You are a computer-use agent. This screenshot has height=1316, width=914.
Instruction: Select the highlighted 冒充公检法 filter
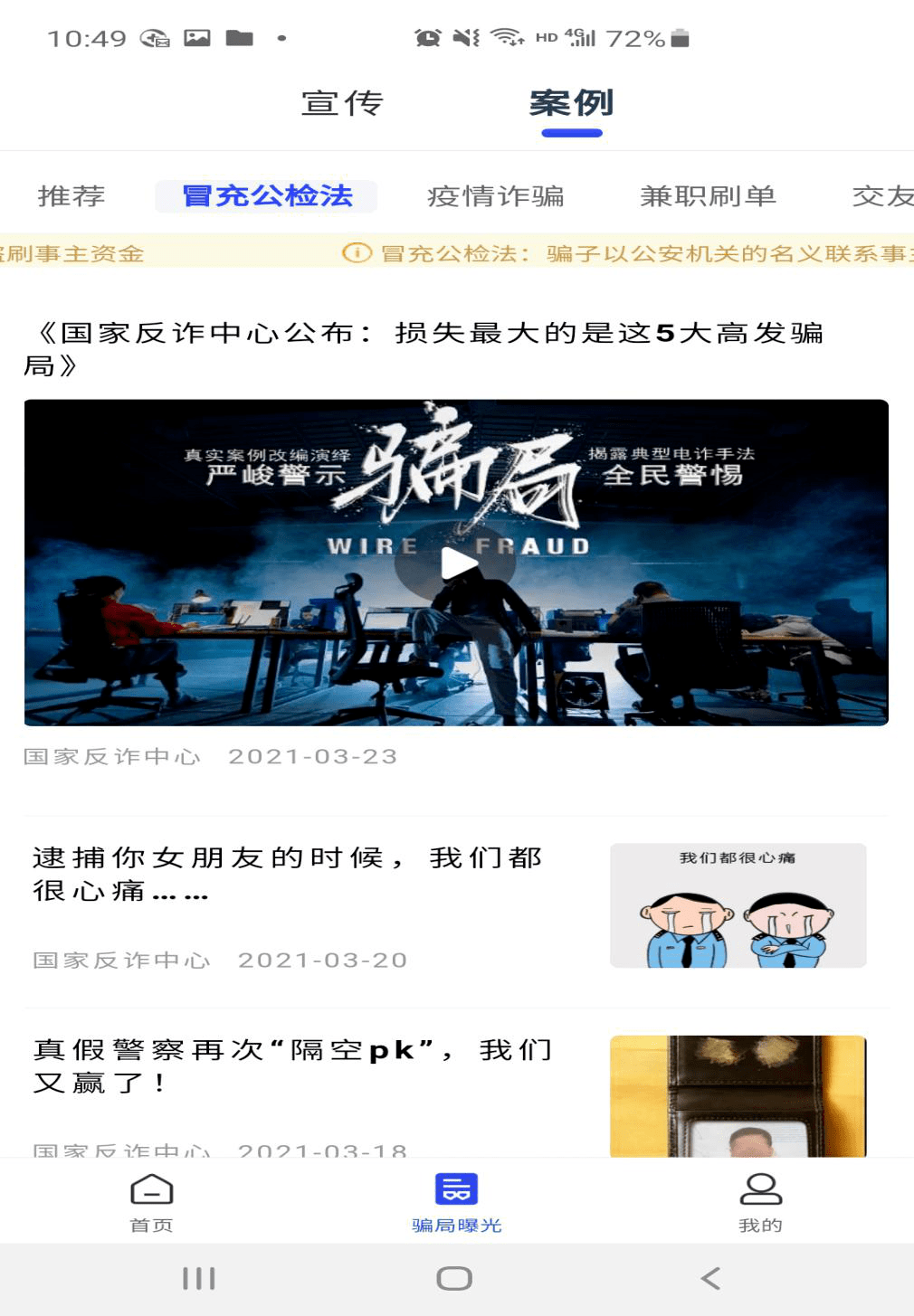(267, 195)
